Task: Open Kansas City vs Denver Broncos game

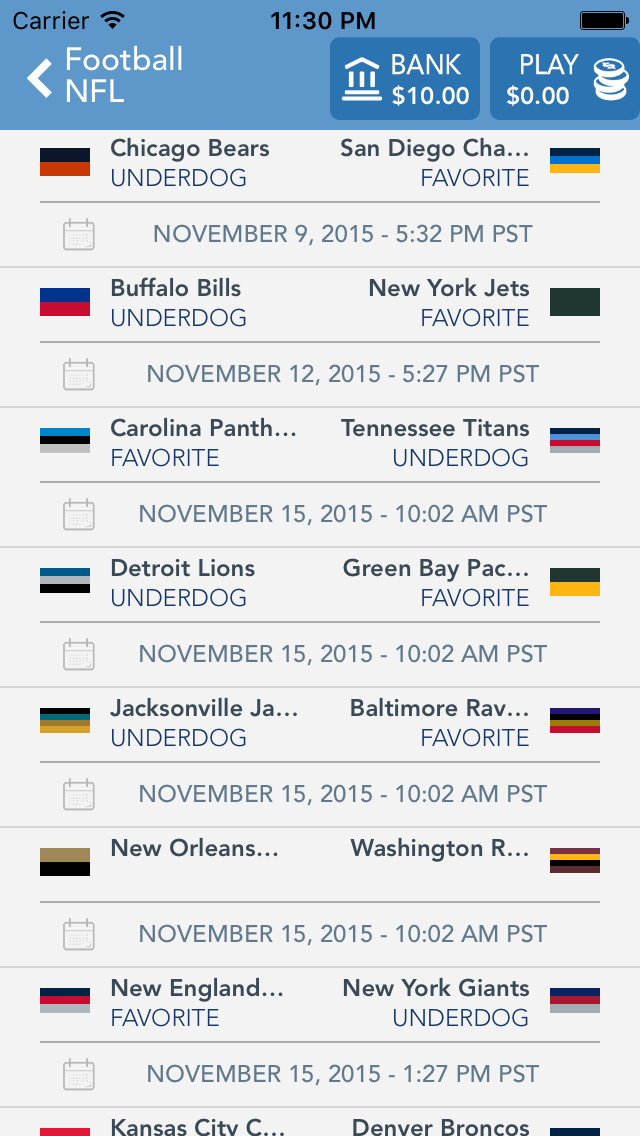Action: pos(320,1125)
